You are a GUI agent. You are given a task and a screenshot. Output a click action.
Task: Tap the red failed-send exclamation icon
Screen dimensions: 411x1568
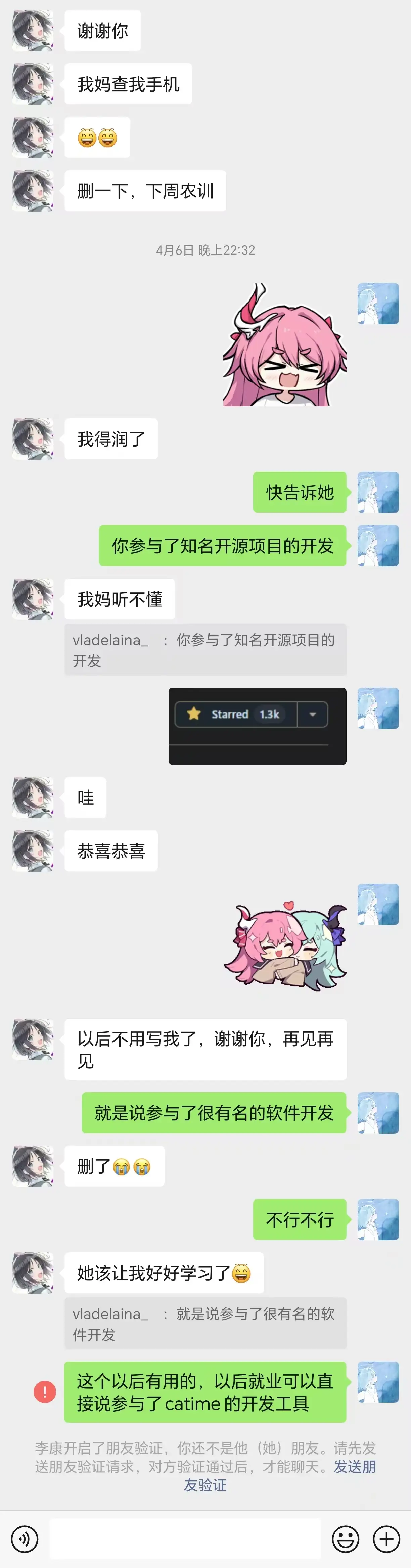tap(44, 1391)
